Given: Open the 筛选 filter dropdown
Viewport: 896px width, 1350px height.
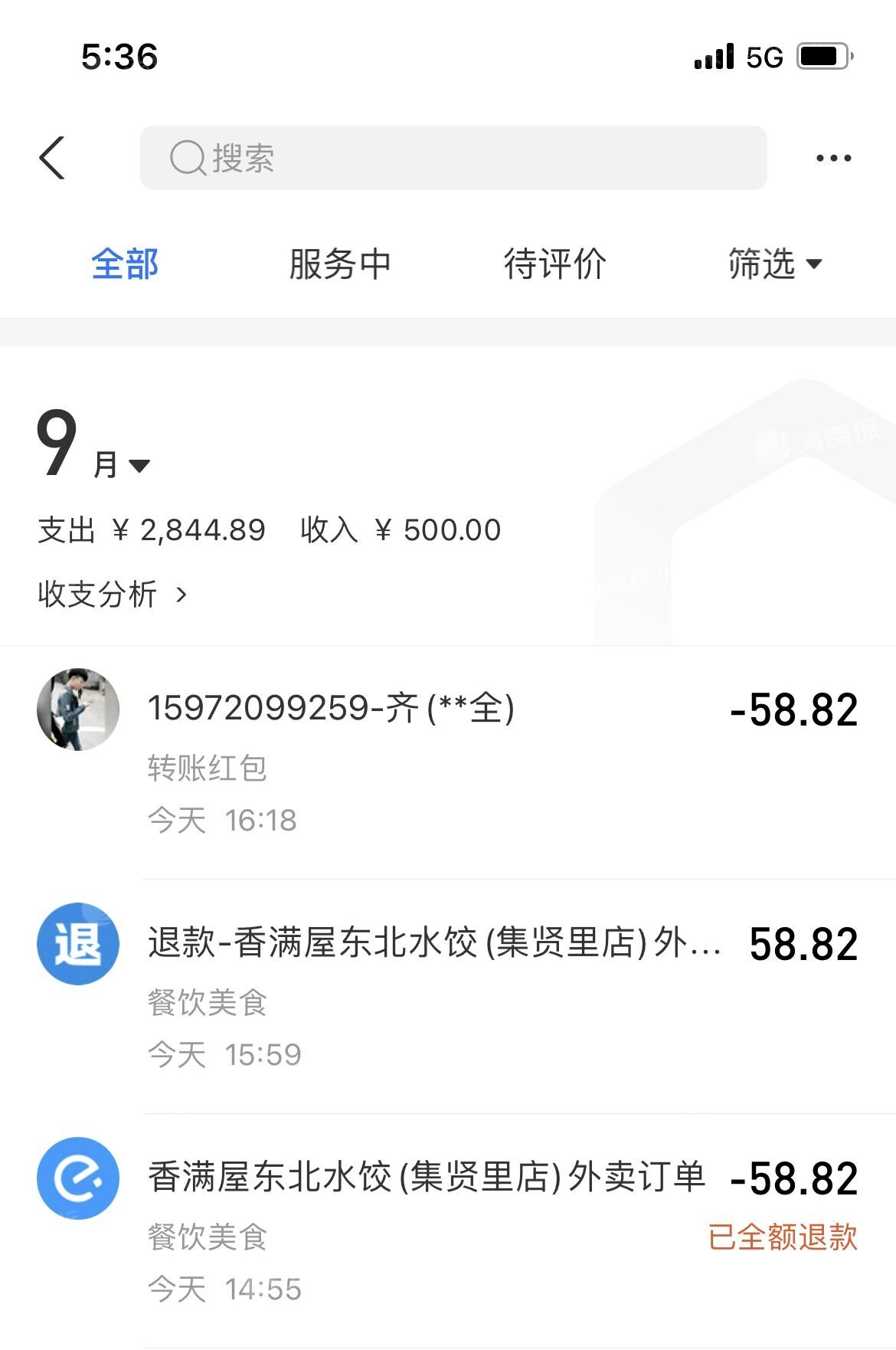Looking at the screenshot, I should [x=773, y=264].
